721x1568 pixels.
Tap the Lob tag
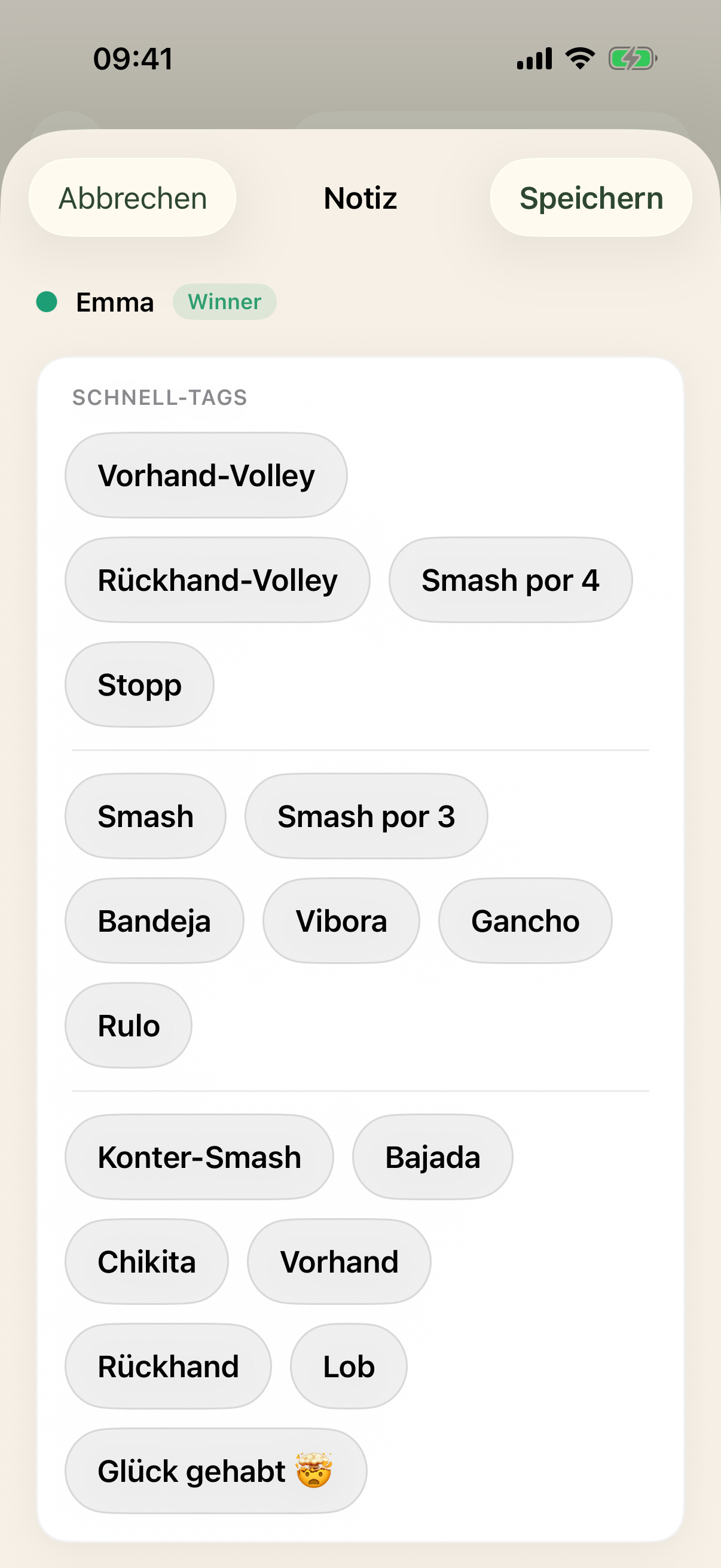(349, 1366)
